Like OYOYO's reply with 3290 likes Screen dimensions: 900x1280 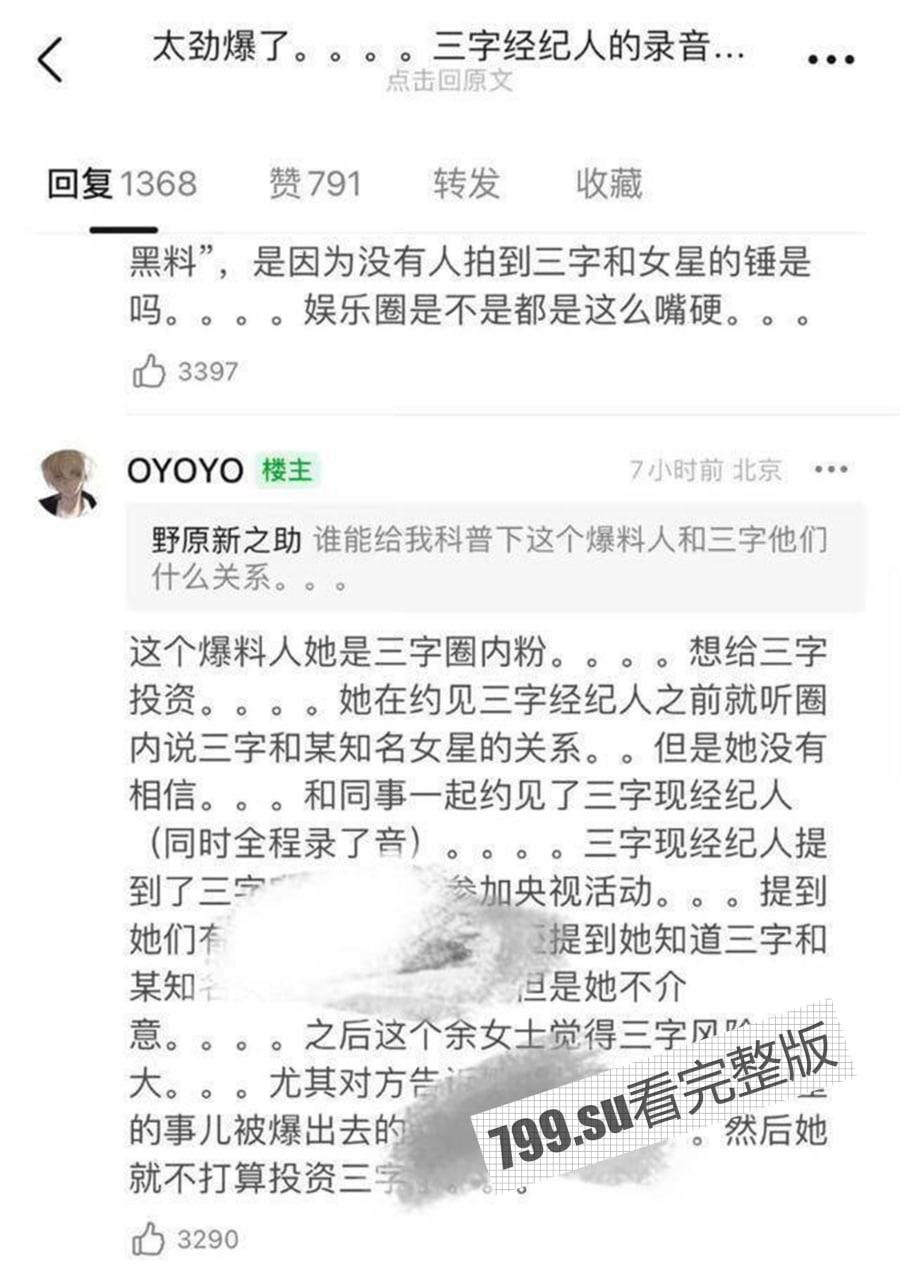pyautogui.click(x=150, y=1240)
